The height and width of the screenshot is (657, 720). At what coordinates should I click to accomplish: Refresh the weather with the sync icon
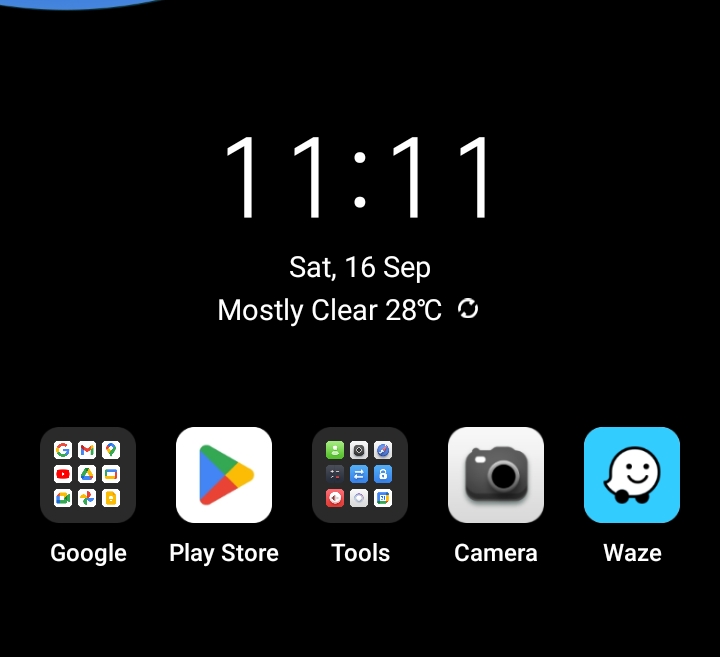coord(468,309)
